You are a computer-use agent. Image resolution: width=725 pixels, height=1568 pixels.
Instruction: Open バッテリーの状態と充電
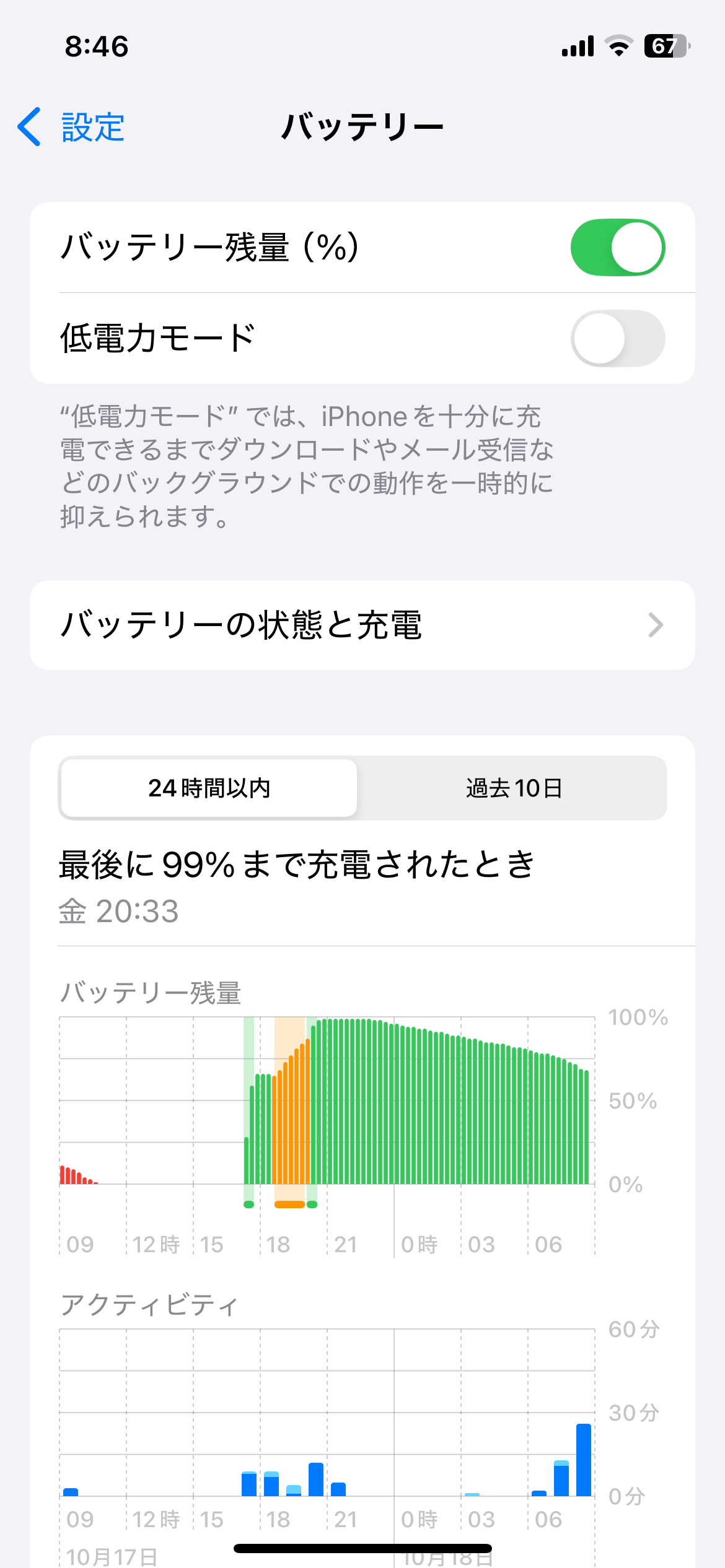pyautogui.click(x=362, y=625)
